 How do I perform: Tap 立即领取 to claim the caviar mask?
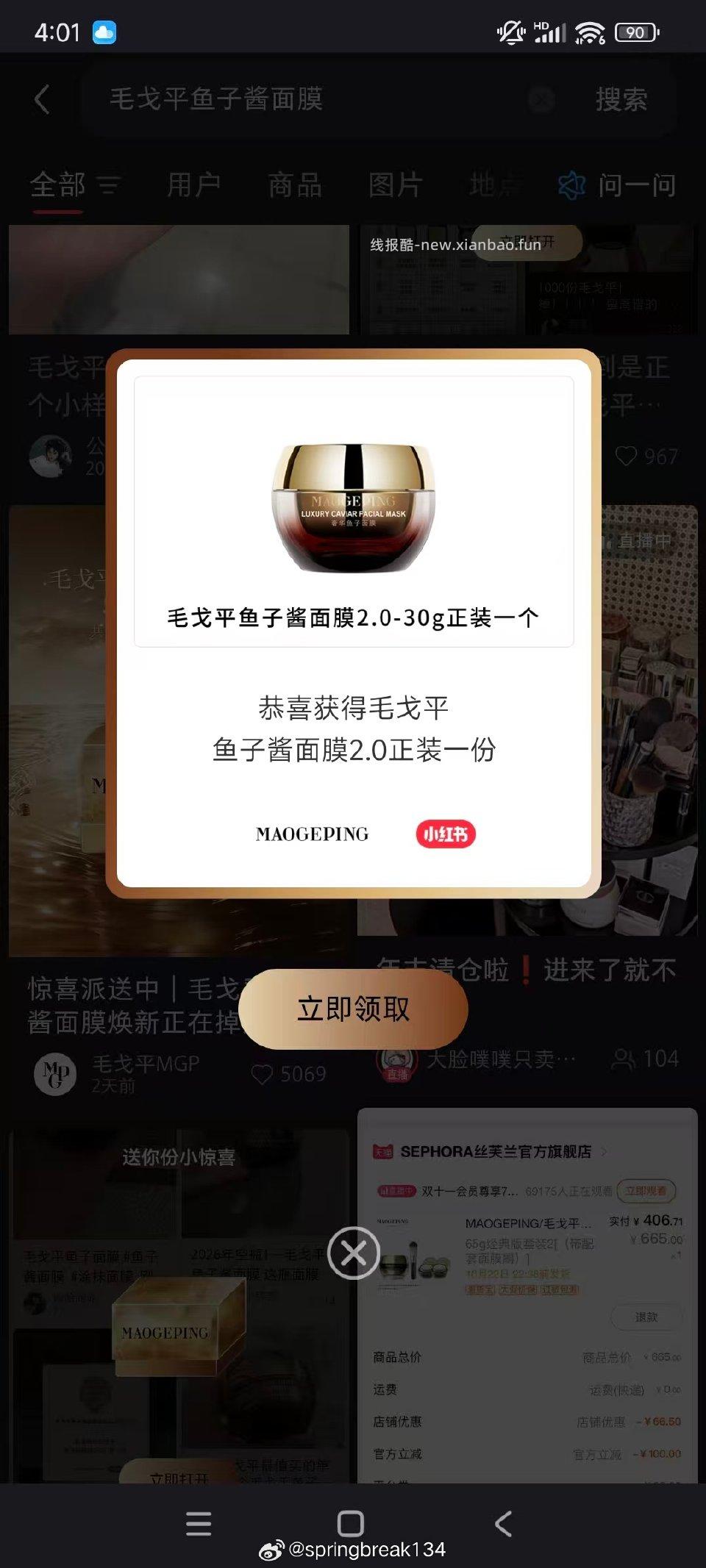(353, 1009)
